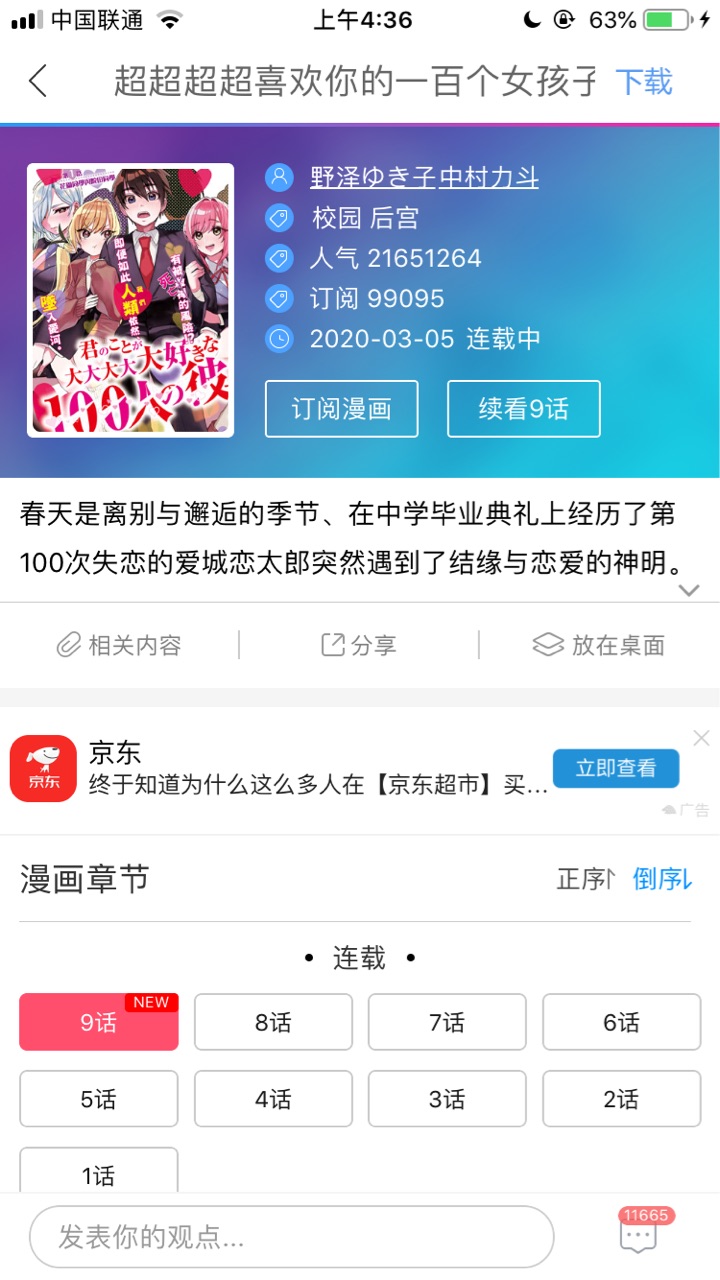Open author link 野泽ゆき子中村力斗
The width and height of the screenshot is (720, 1280).
(x=424, y=178)
